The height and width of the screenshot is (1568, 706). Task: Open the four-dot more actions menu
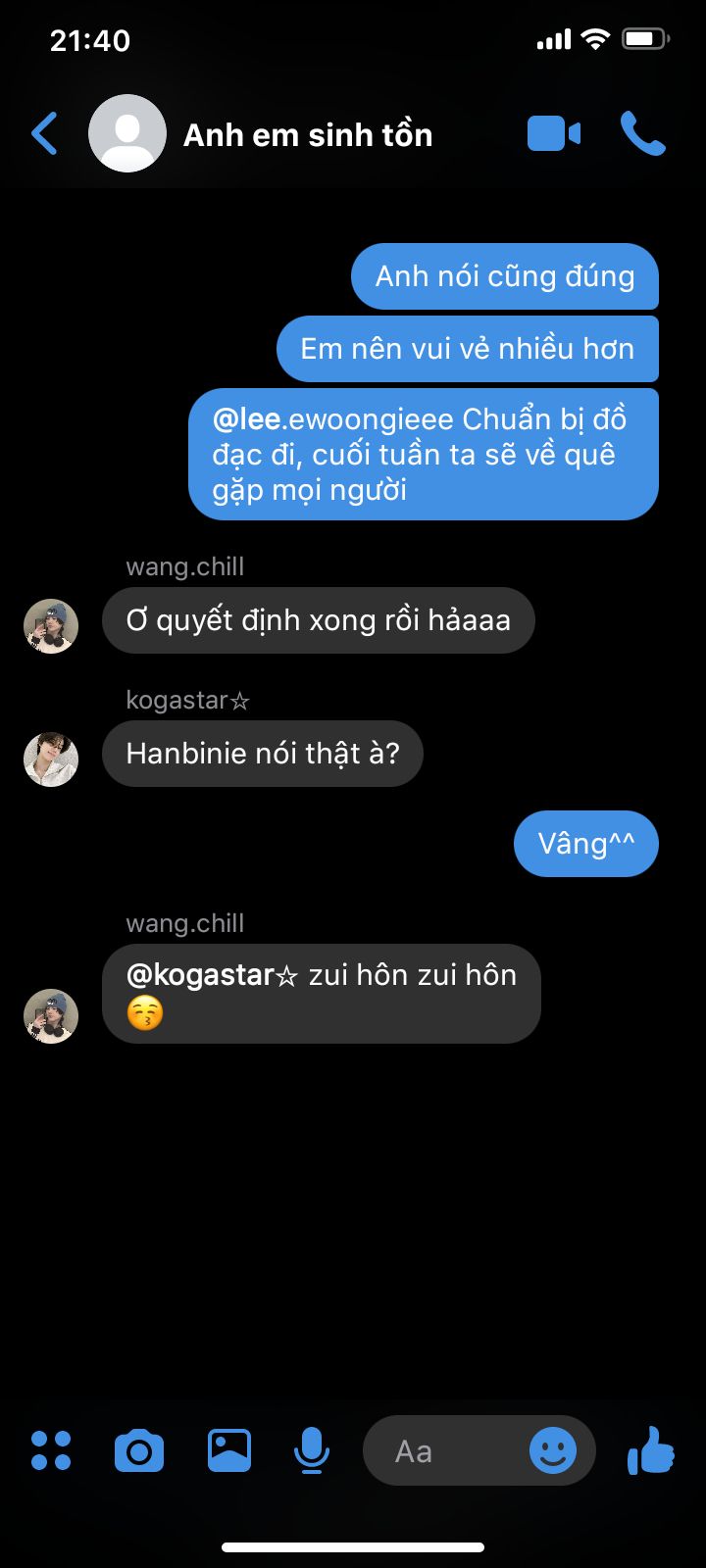[x=51, y=1450]
